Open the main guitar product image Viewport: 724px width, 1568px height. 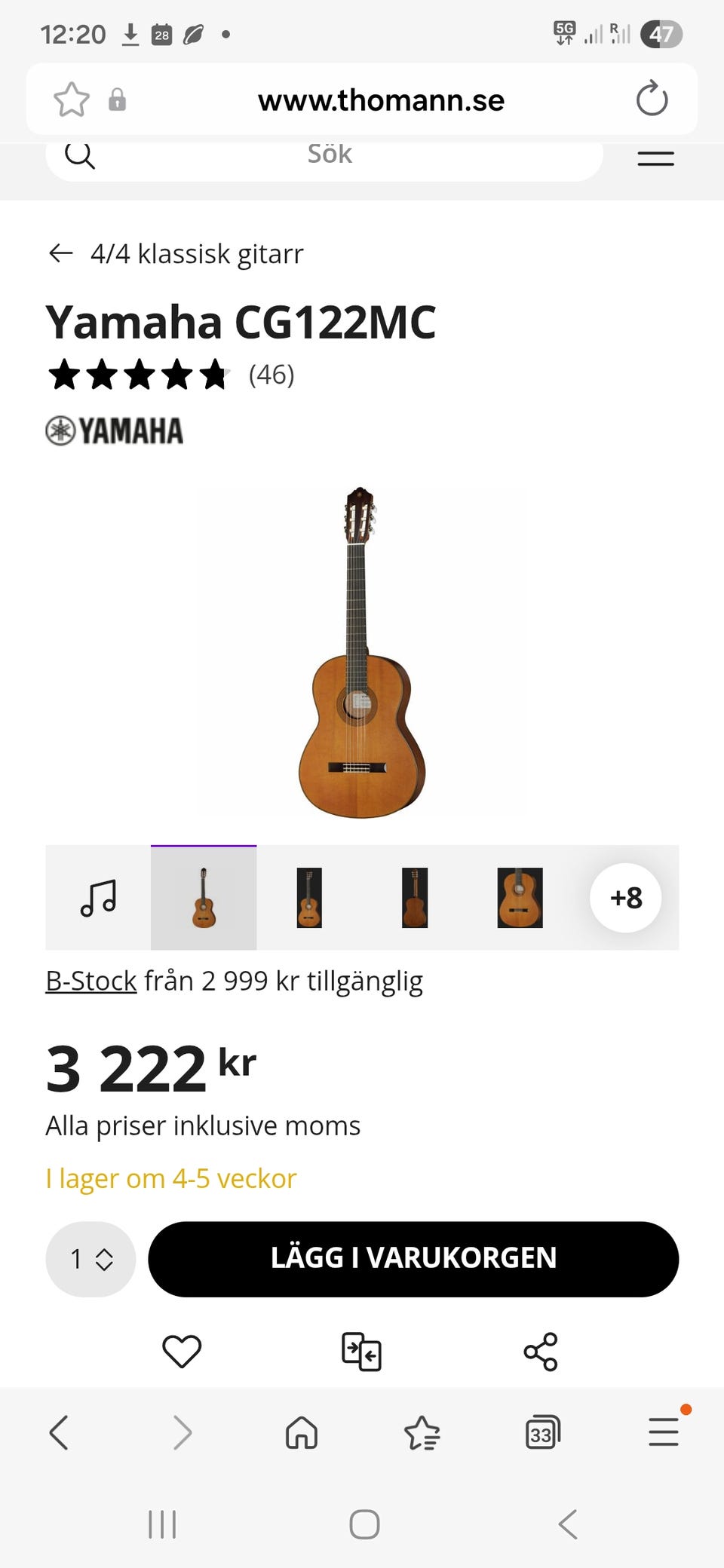pos(362,653)
